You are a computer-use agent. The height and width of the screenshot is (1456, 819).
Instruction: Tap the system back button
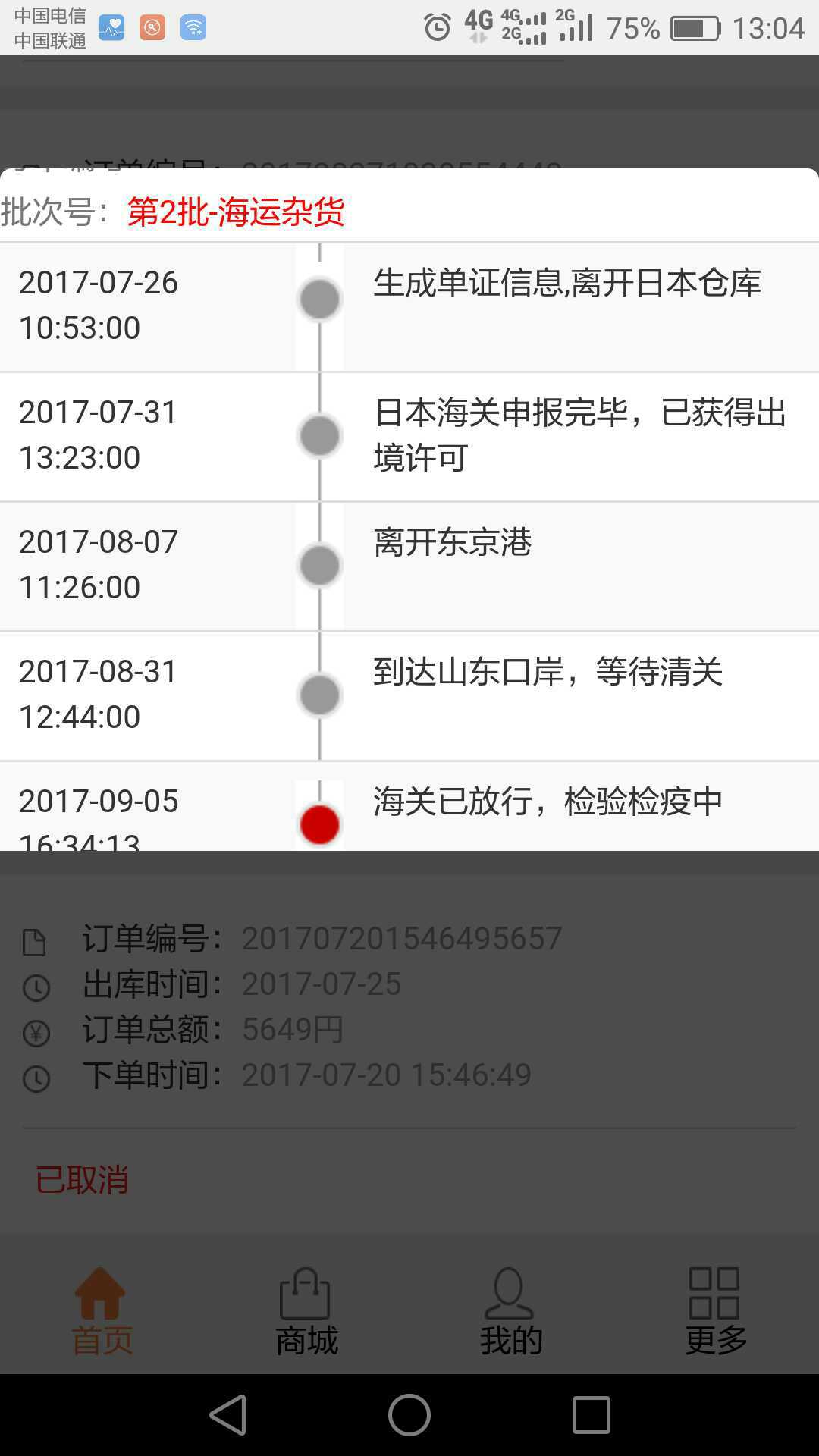tap(228, 1415)
